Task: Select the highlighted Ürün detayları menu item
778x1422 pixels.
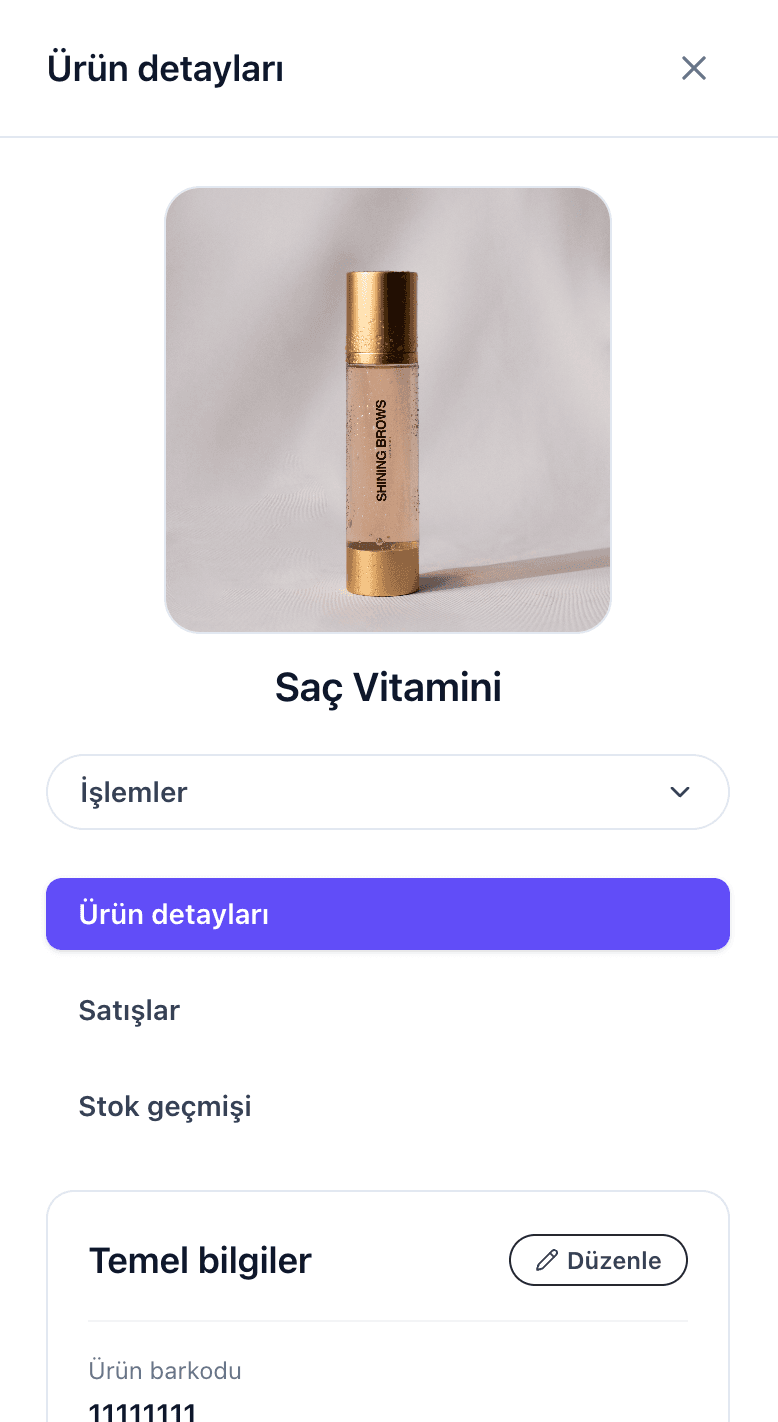Action: [388, 914]
